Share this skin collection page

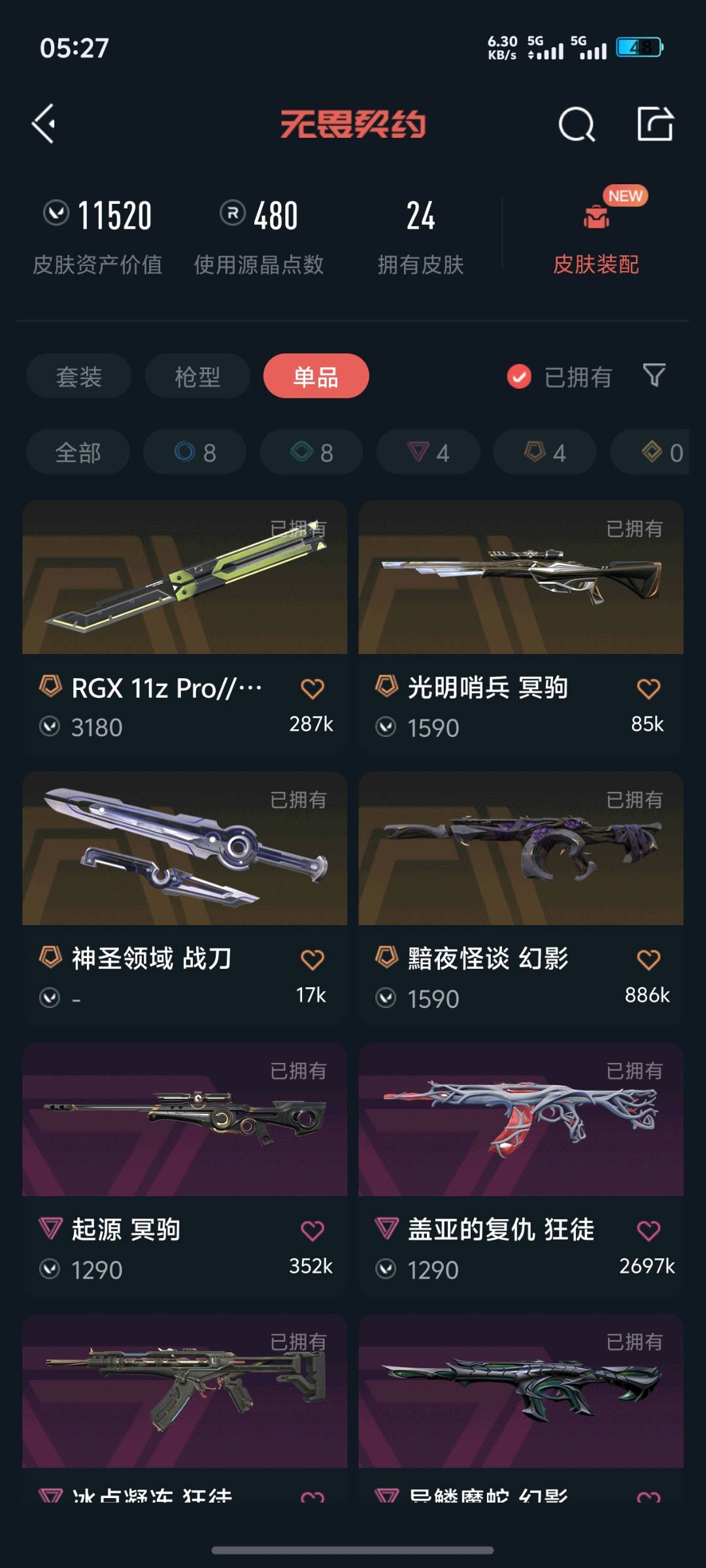(x=655, y=123)
